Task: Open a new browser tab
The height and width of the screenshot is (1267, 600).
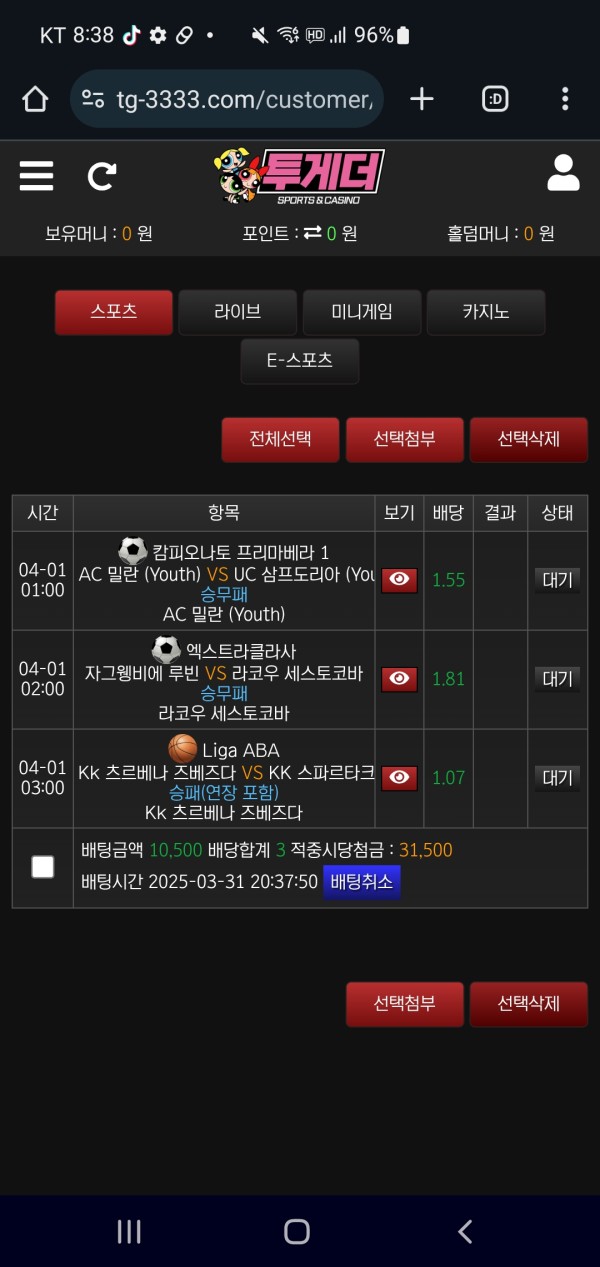Action: [x=422, y=98]
